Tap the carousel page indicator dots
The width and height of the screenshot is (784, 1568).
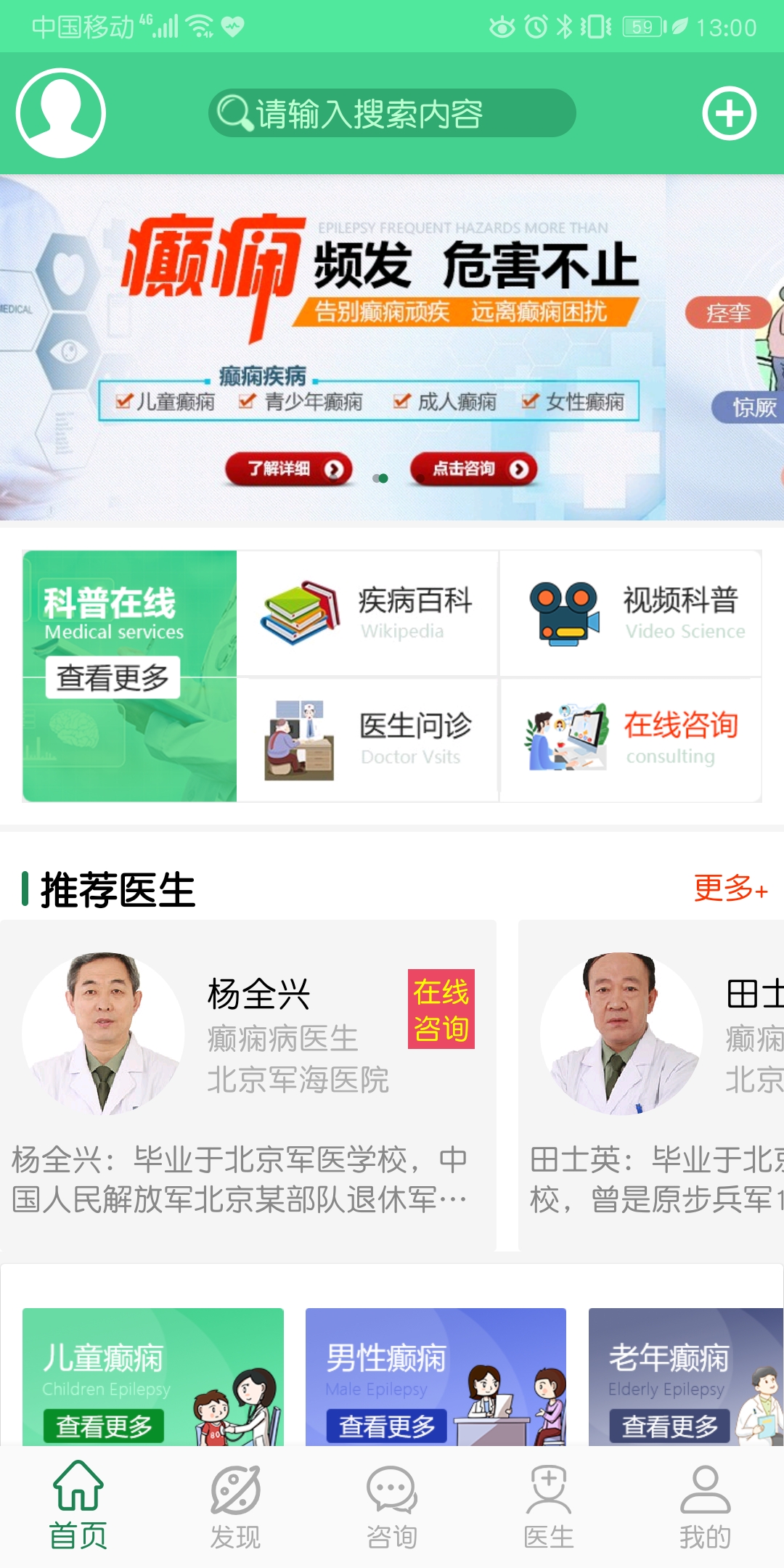380,479
